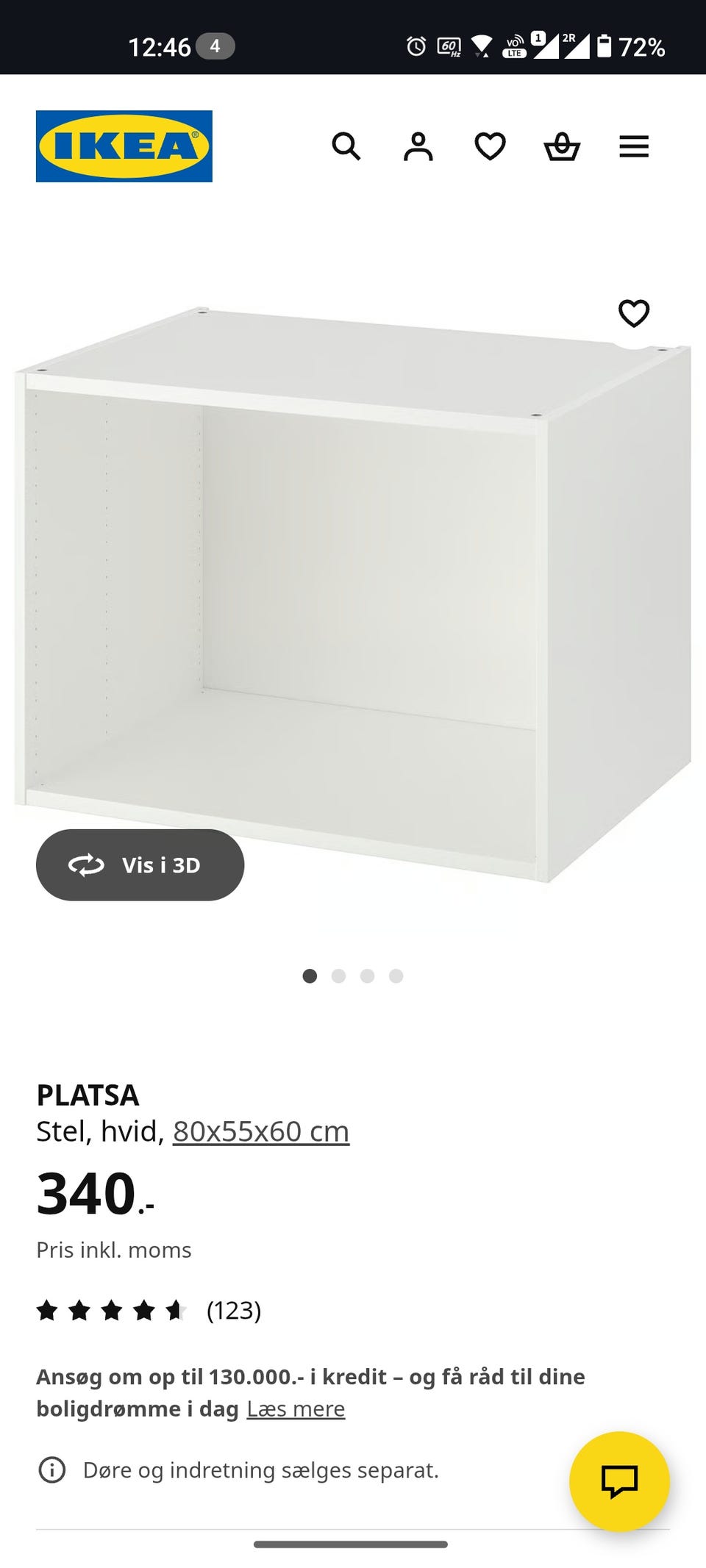Select the fourth carousel dot
706x1568 pixels.
point(396,975)
